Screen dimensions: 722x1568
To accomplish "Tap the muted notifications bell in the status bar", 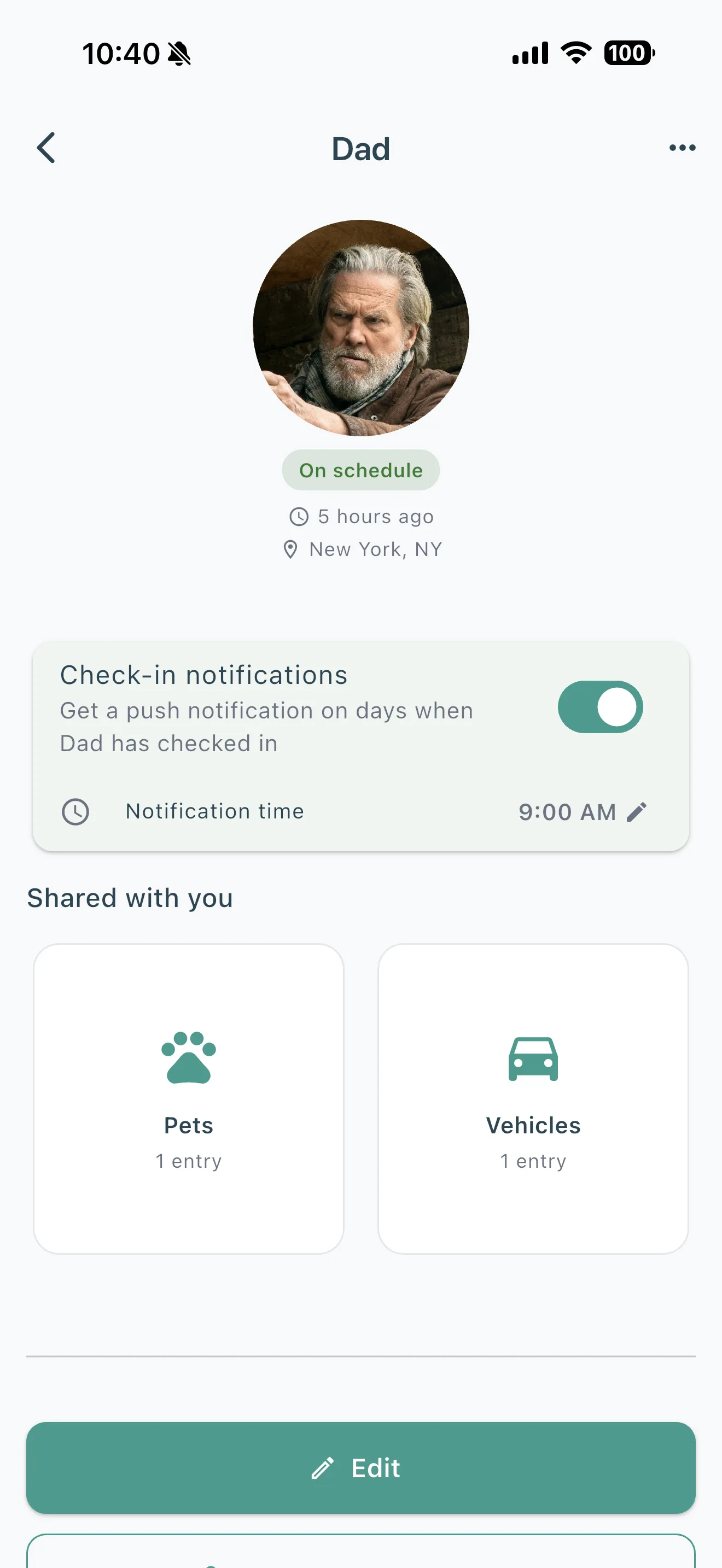I will 179,54.
